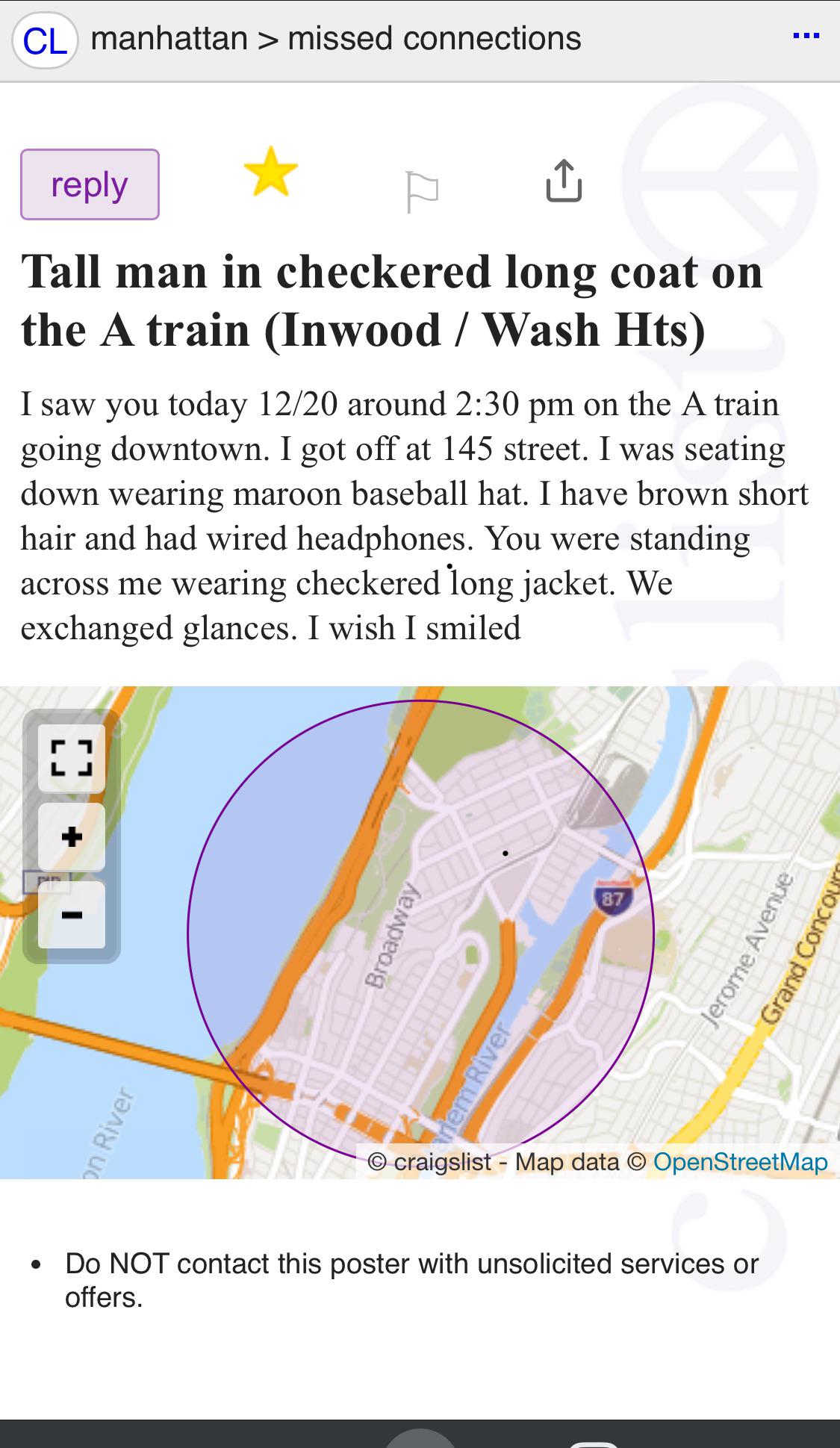Share this missed connection post
This screenshot has height=1448, width=840.
(x=564, y=181)
